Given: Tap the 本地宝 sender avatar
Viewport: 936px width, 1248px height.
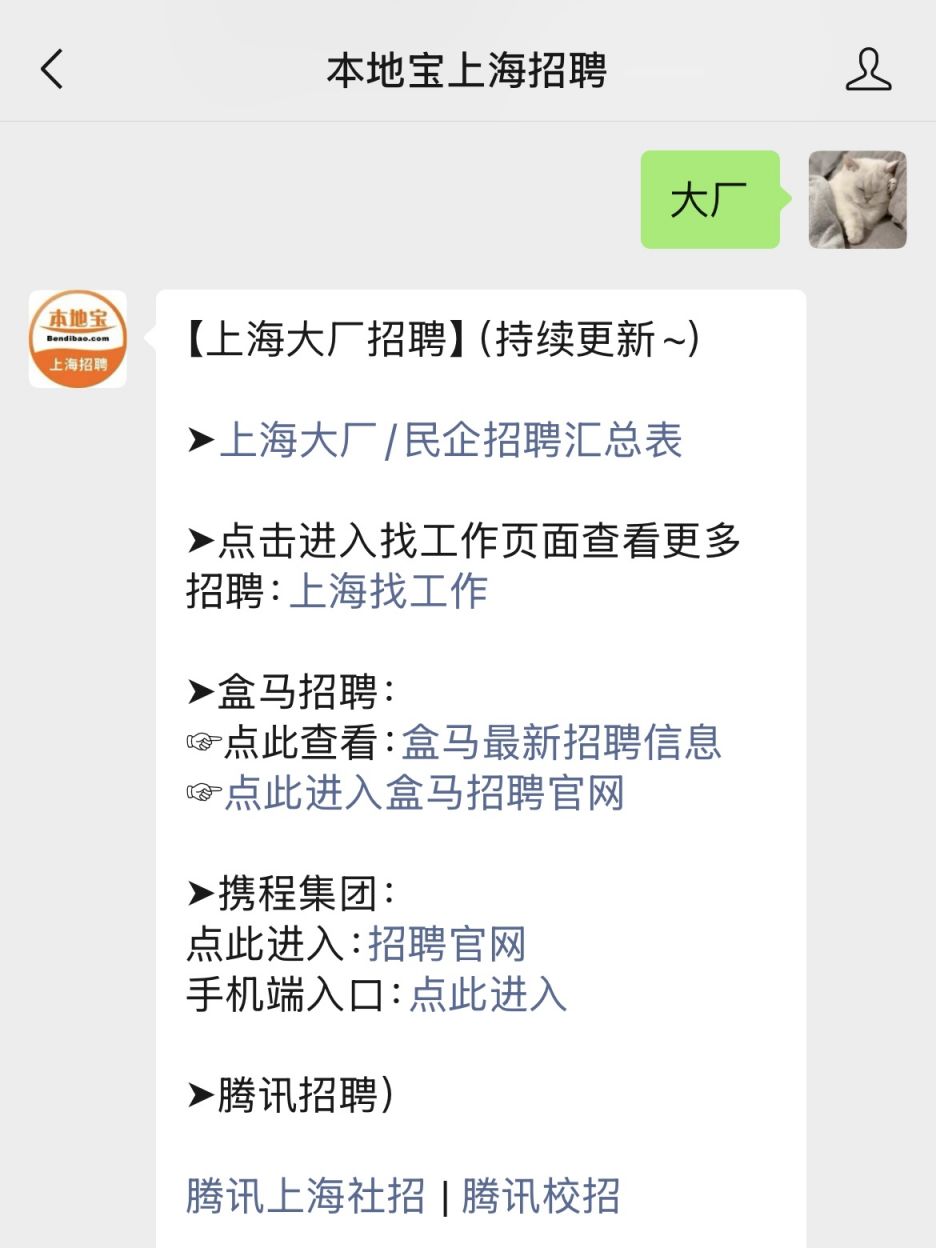Looking at the screenshot, I should click(78, 339).
